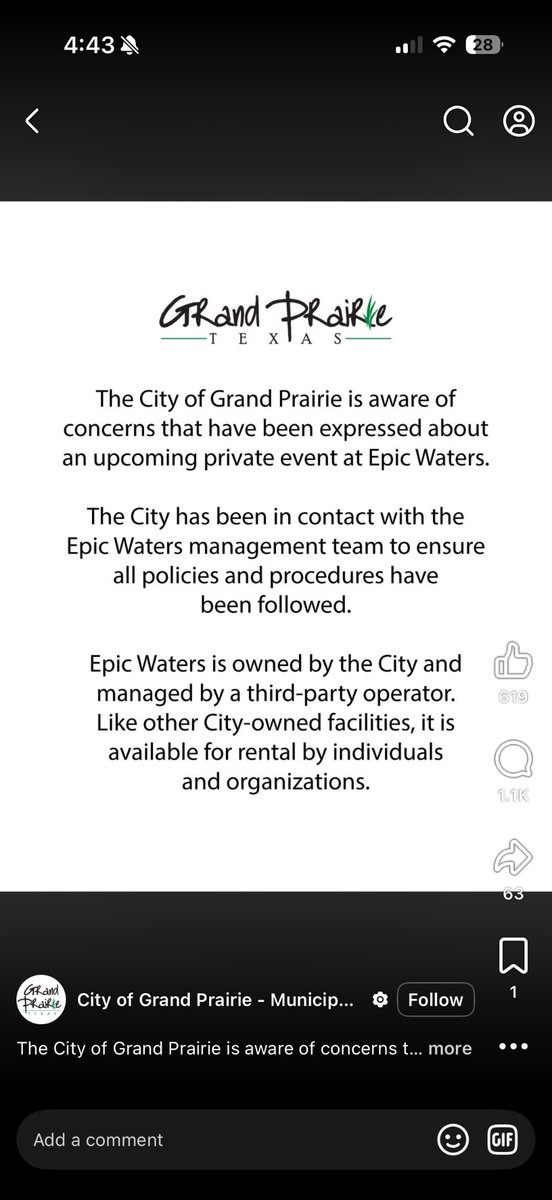This screenshot has width=552, height=1200.
Task: Open the Grand Prairie profile picture
Action: coord(41,1000)
